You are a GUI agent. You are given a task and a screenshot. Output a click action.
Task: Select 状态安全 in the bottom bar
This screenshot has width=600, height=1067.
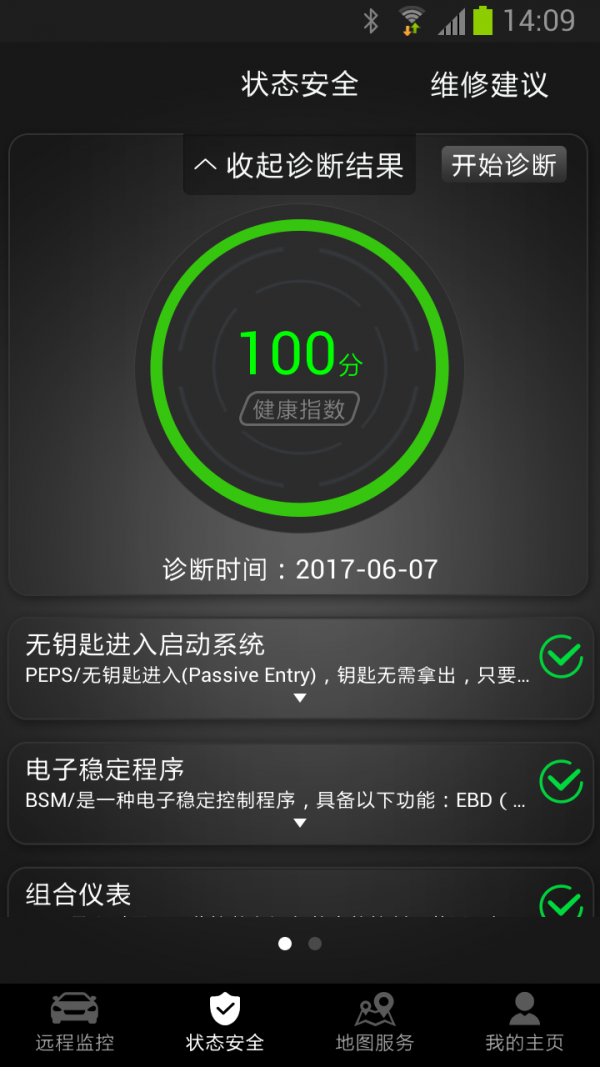(225, 1023)
